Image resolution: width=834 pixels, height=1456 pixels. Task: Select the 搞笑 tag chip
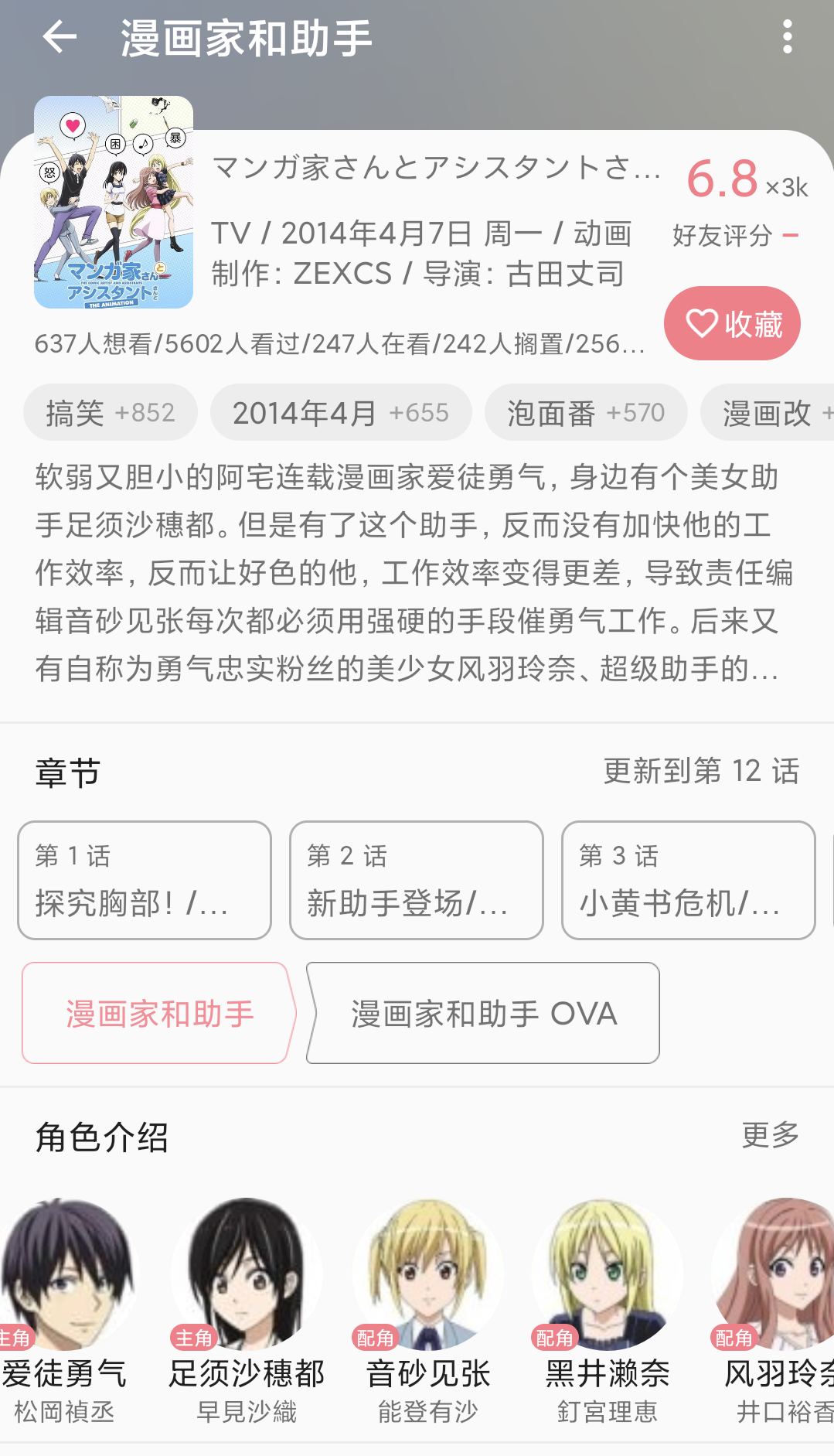[x=110, y=413]
